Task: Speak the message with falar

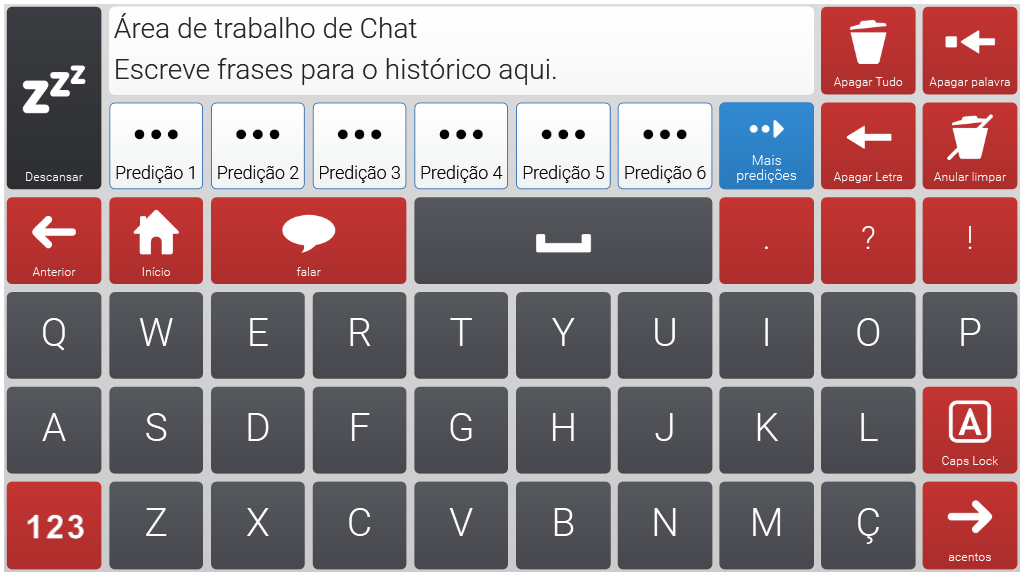Action: click(308, 240)
